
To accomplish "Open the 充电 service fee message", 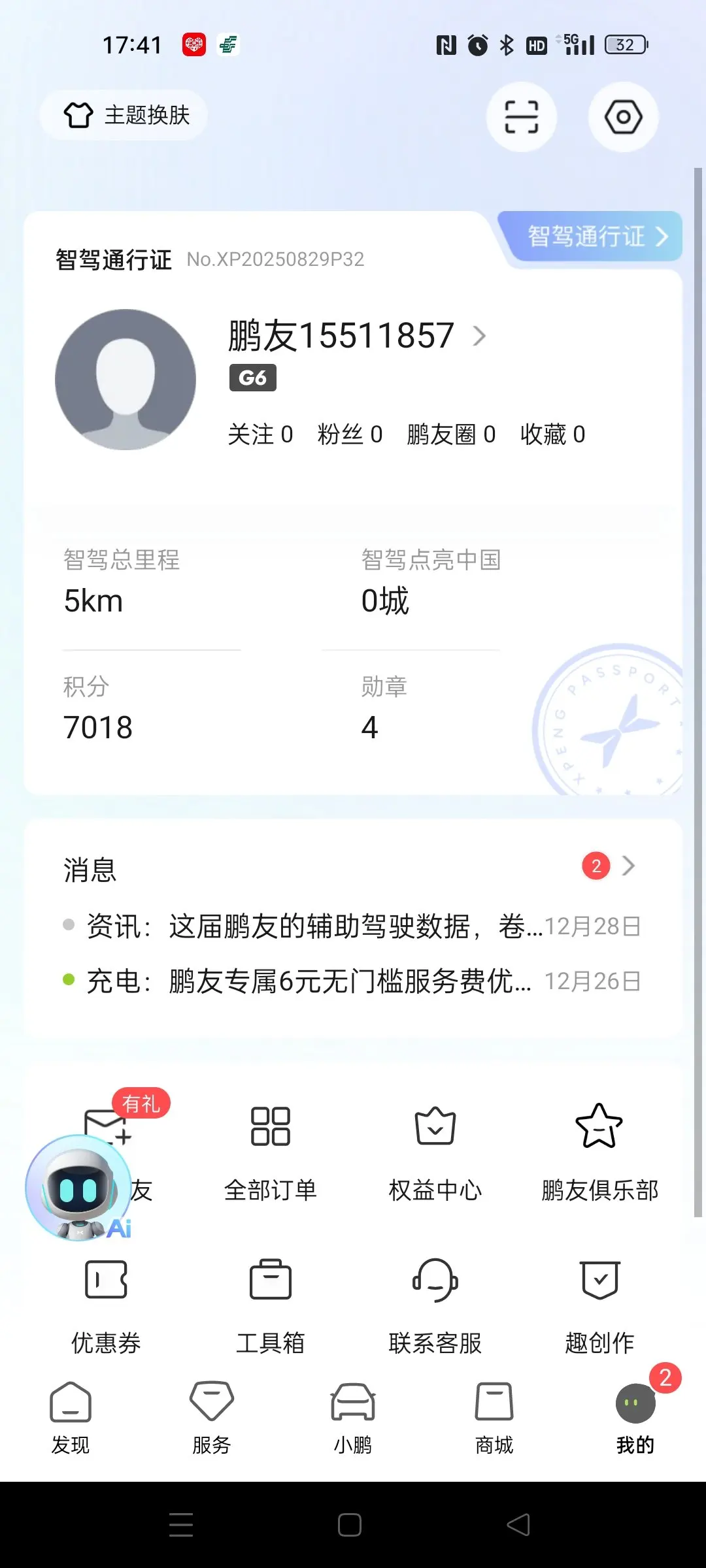I will (353, 981).
